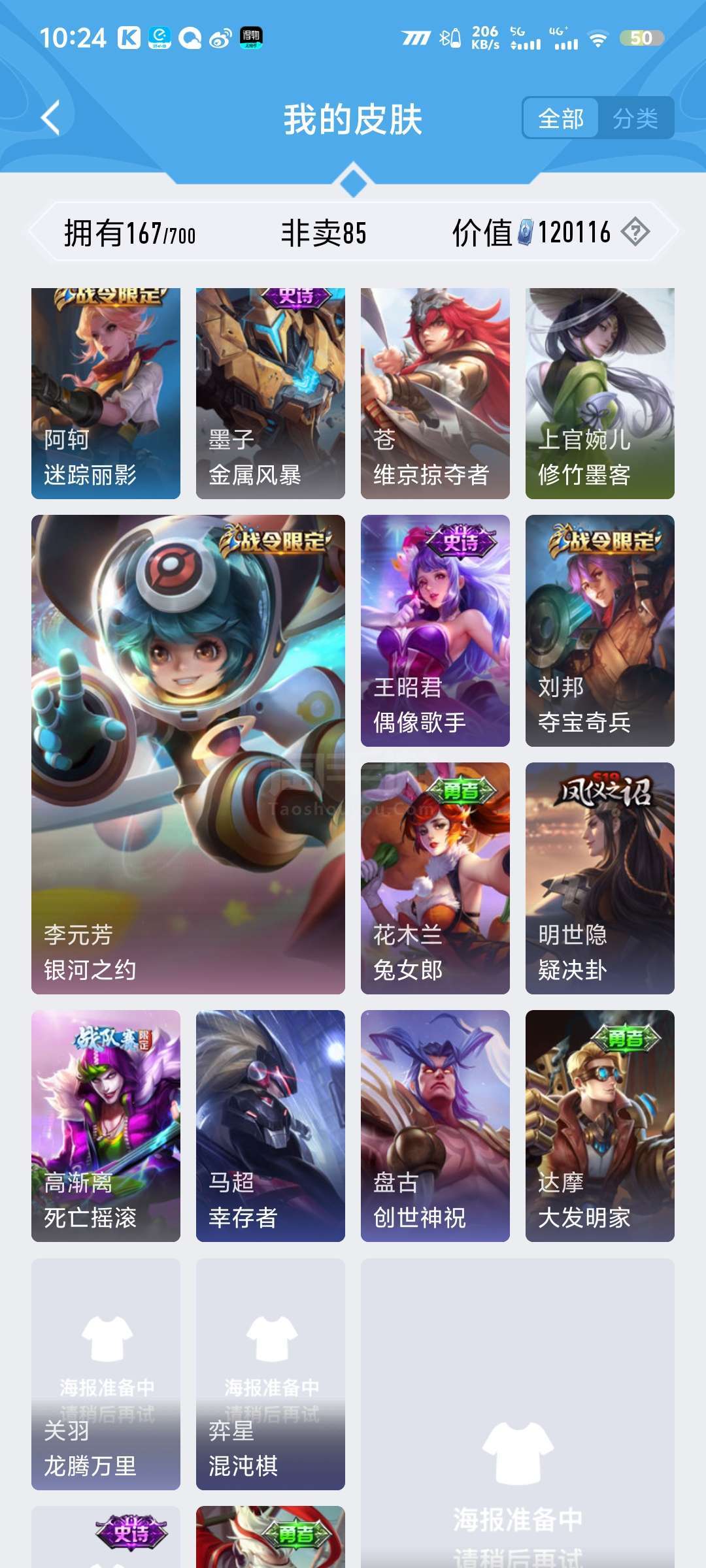
Task: View 达摩 大发明家 skin
Action: 600,1126
